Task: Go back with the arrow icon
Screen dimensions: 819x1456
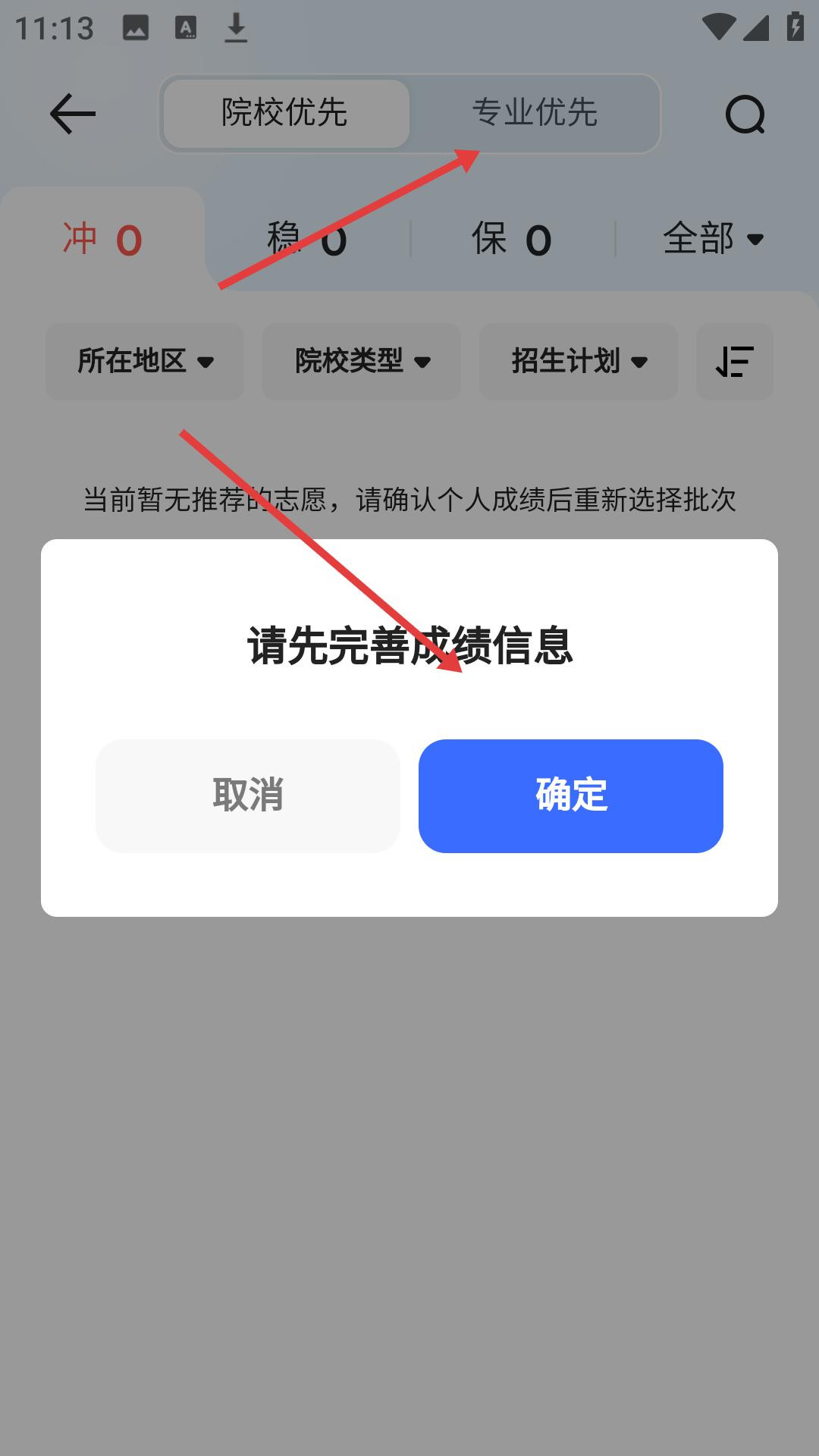Action: click(73, 114)
